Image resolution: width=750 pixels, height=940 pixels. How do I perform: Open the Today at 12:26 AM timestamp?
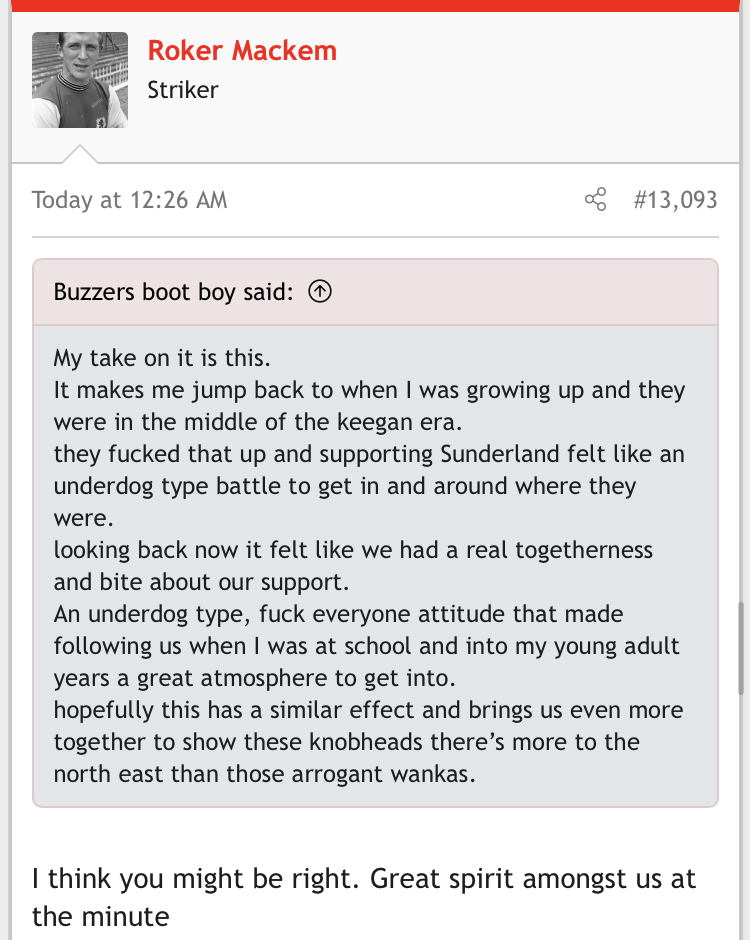[x=130, y=200]
